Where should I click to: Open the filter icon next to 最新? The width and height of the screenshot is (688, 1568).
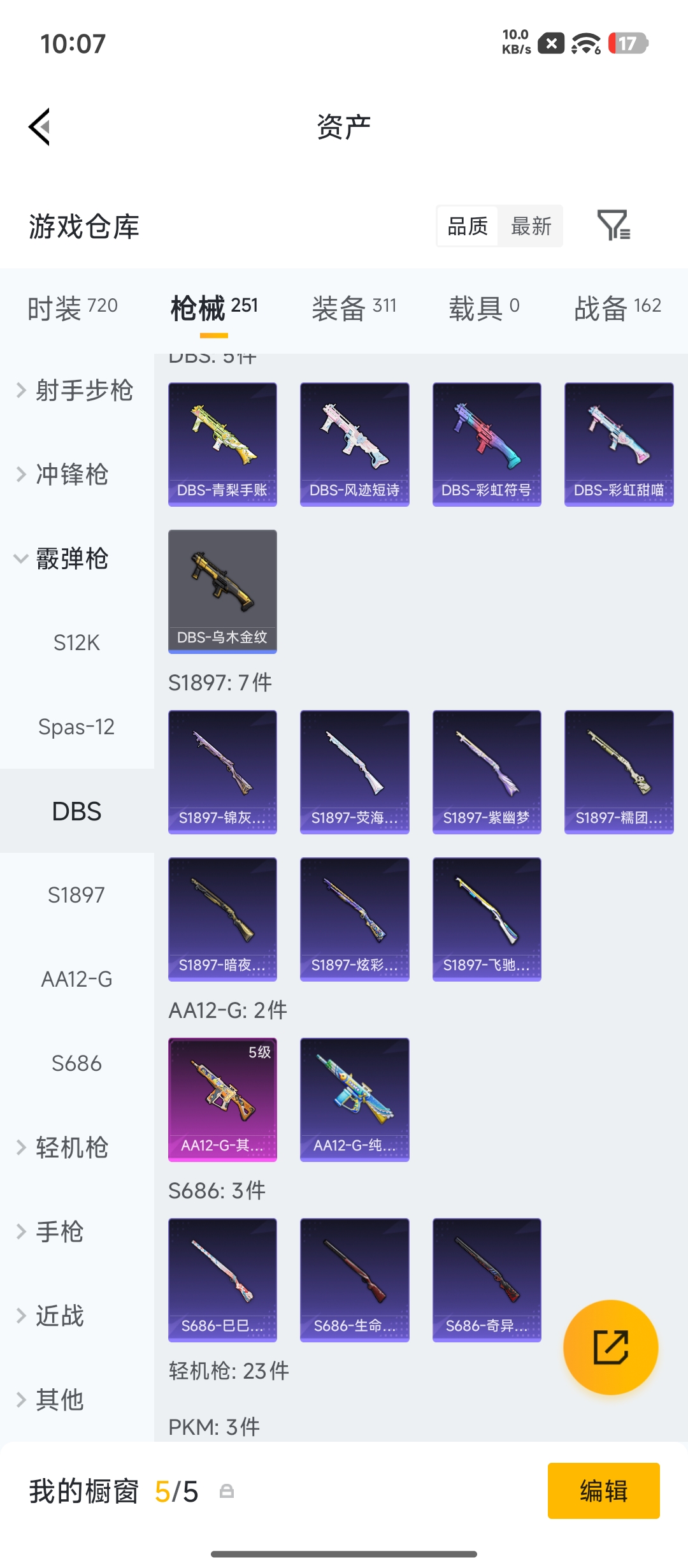pyautogui.click(x=613, y=226)
